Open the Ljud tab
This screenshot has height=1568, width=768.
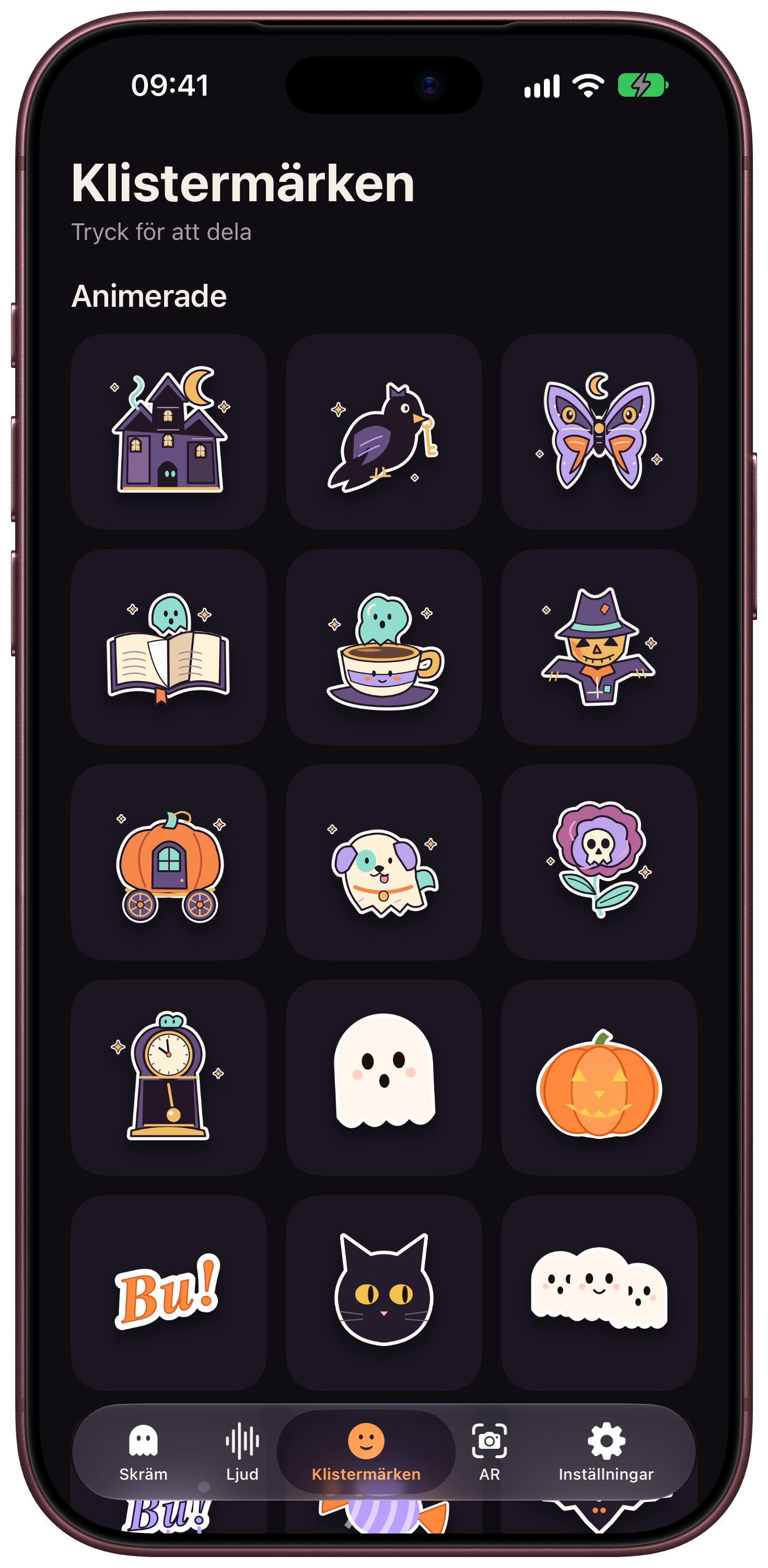tap(242, 1452)
